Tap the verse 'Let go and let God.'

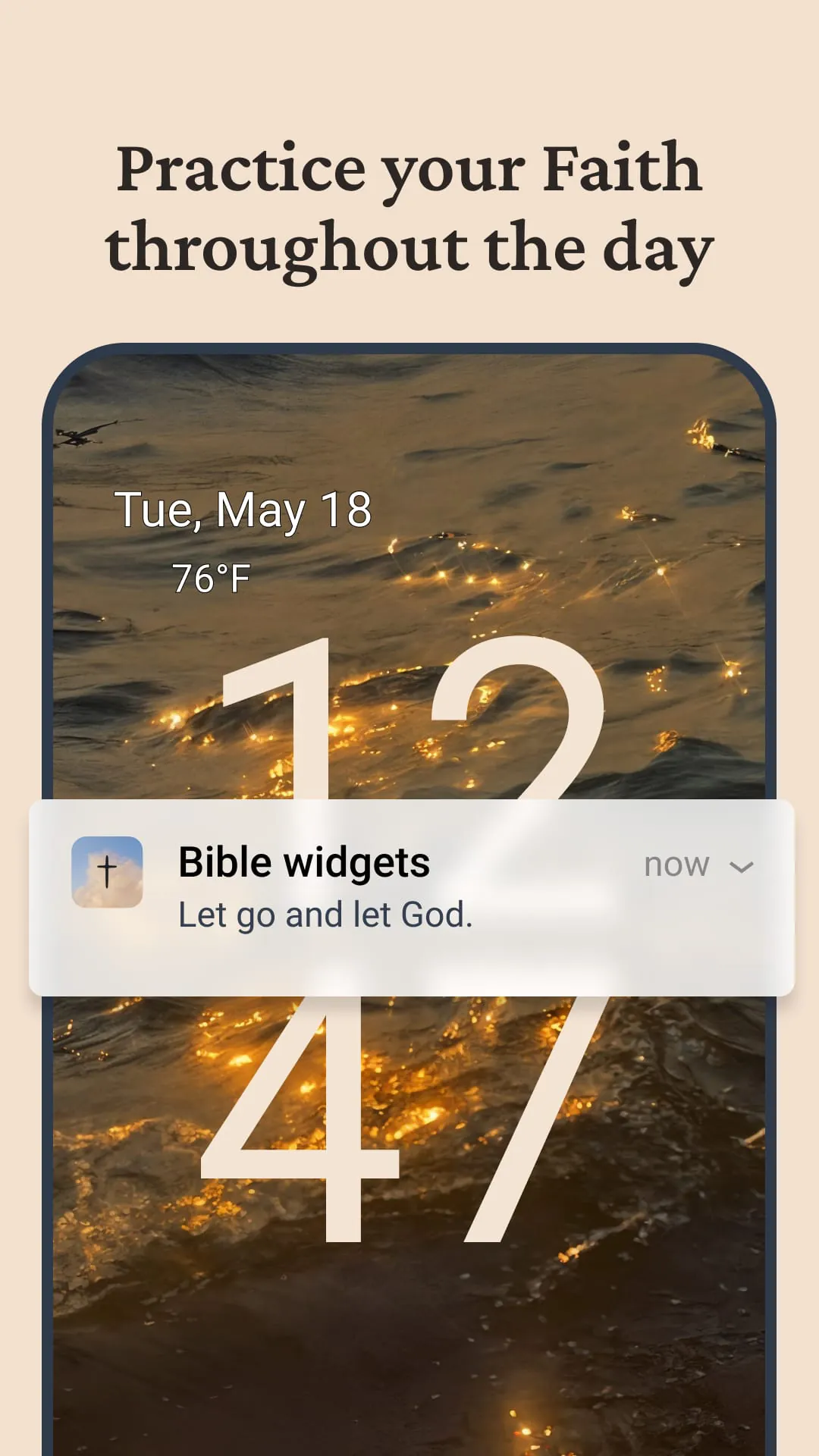coord(325,914)
